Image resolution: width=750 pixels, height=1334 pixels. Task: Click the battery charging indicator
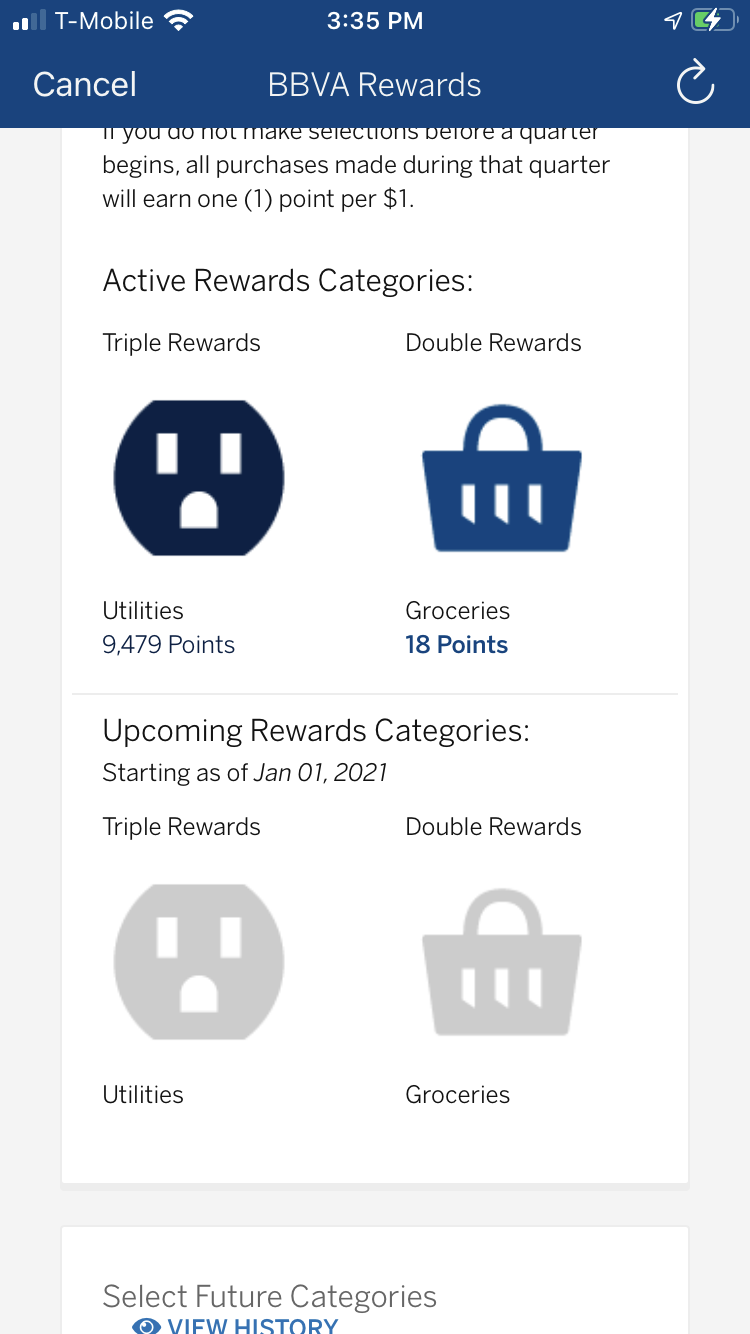[x=711, y=18]
